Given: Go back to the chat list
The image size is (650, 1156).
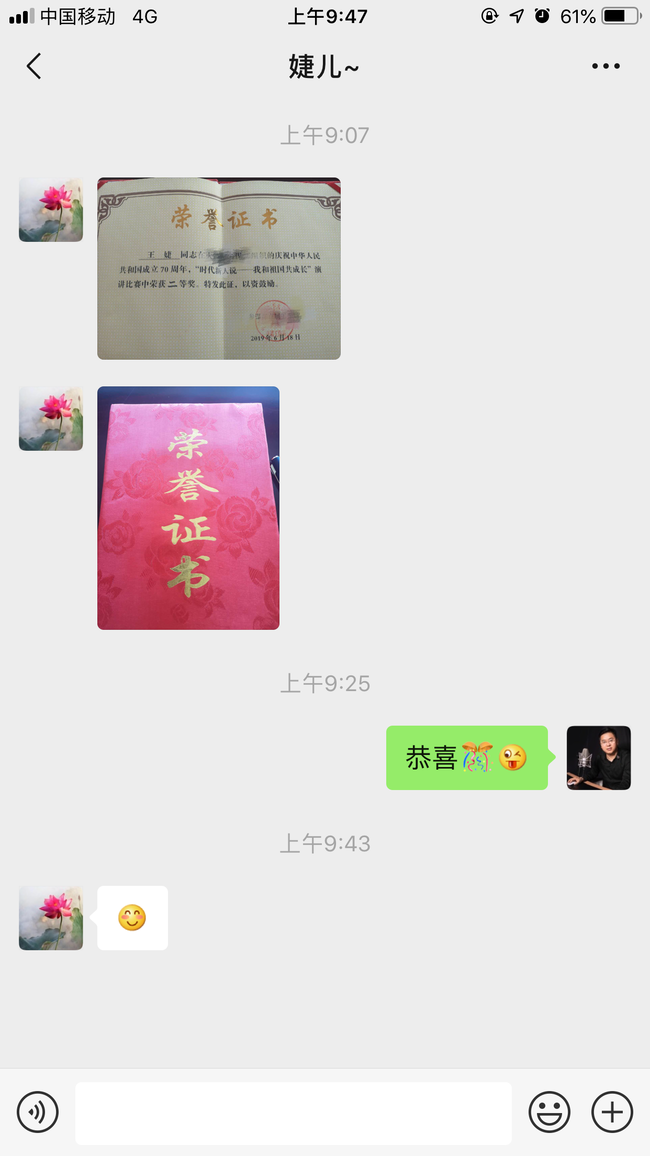Looking at the screenshot, I should pyautogui.click(x=34, y=67).
